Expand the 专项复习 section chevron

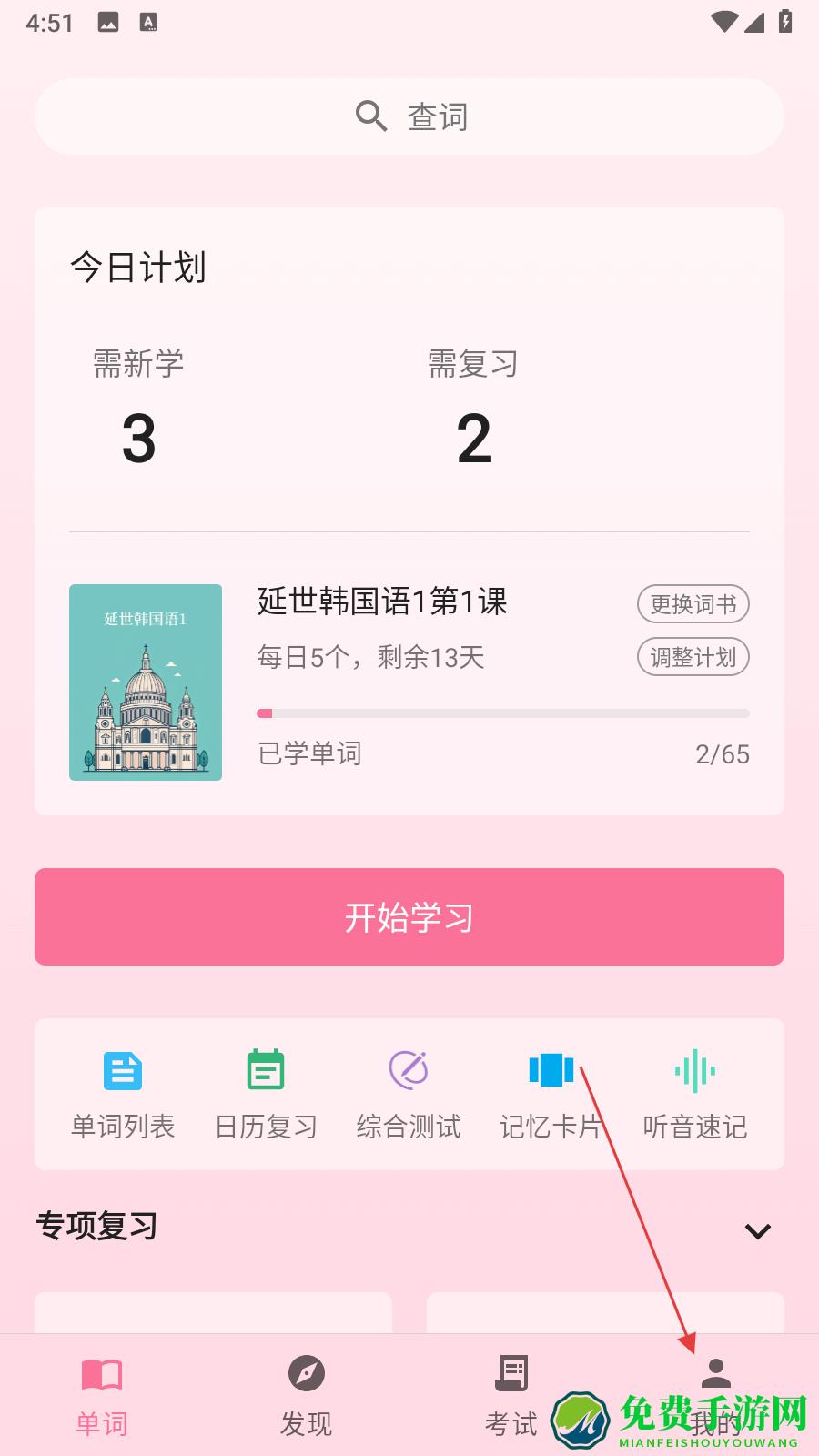pyautogui.click(x=757, y=1231)
